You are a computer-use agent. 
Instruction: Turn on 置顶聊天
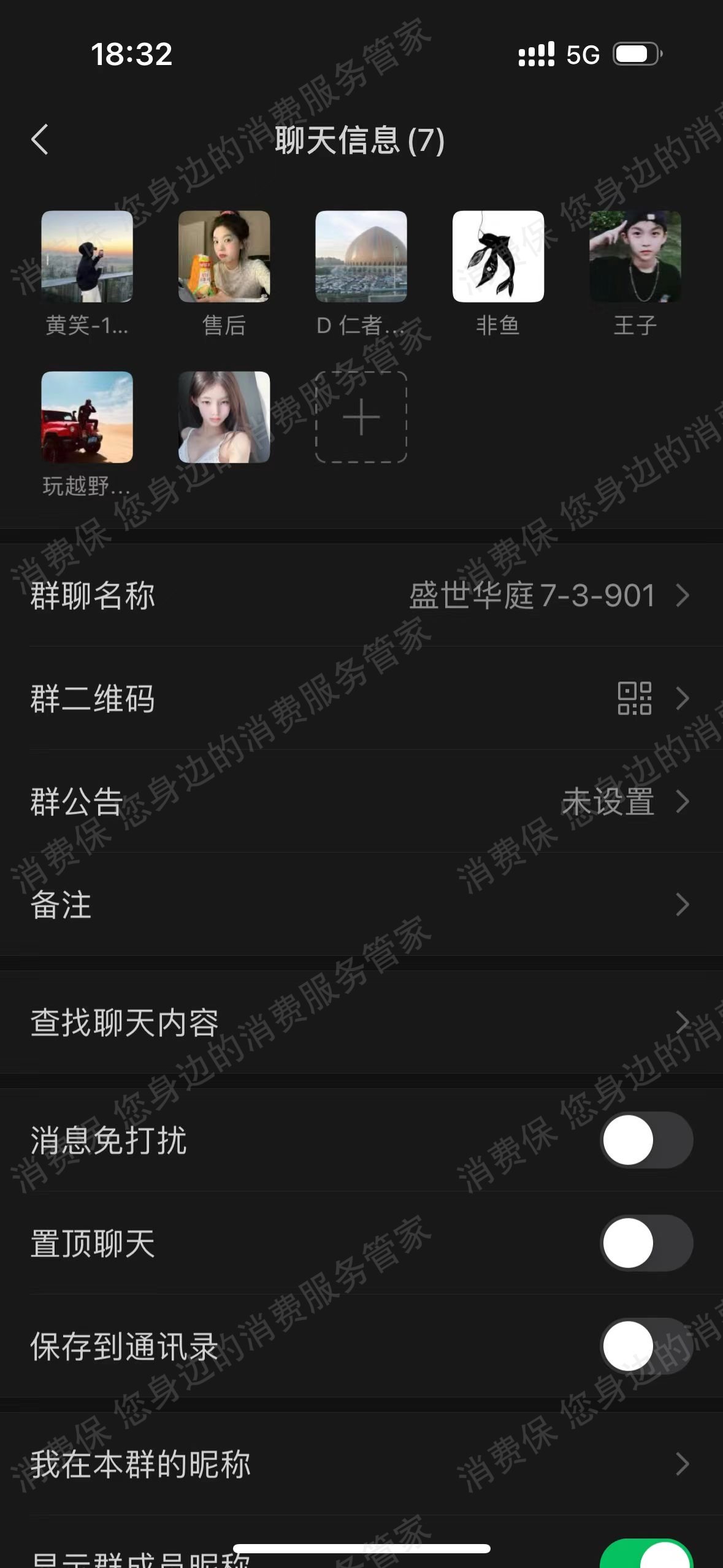coord(646,1243)
